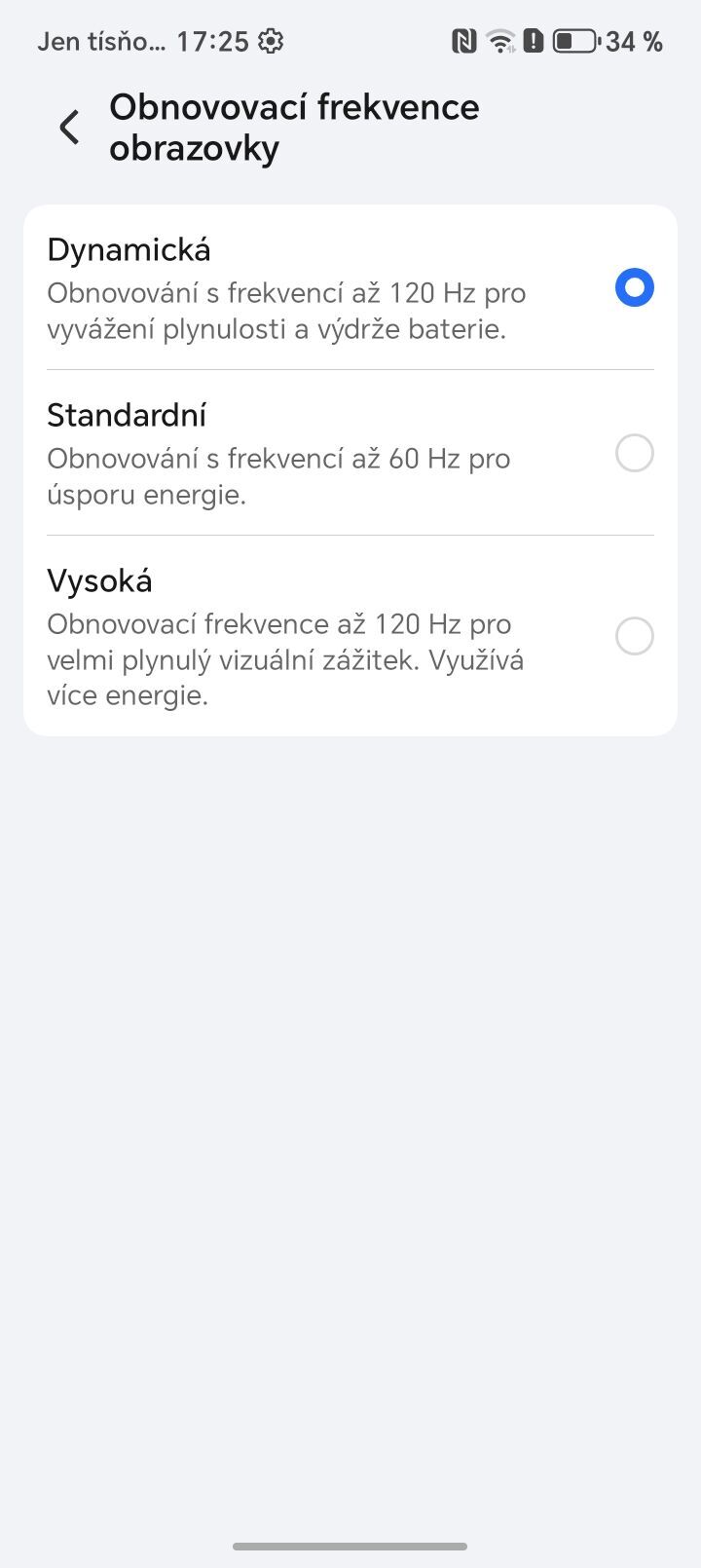Tap the Vysoká label

pyautogui.click(x=99, y=580)
